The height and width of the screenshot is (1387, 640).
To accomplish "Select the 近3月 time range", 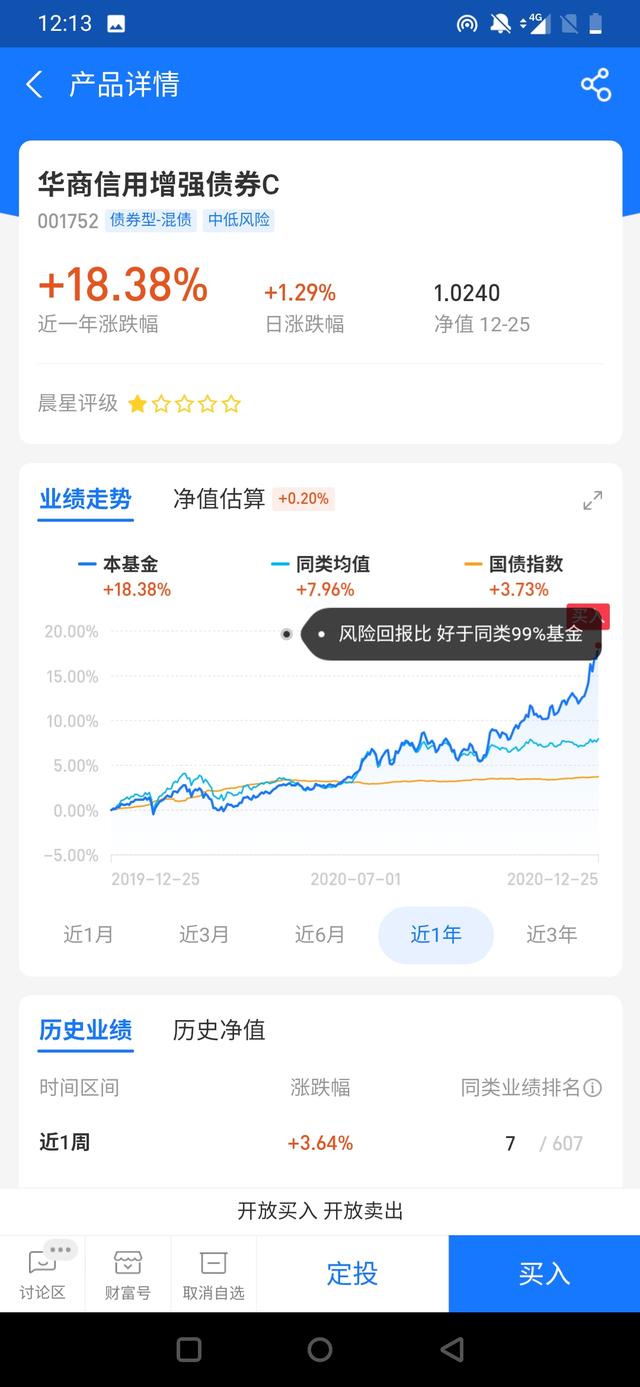I will [204, 935].
